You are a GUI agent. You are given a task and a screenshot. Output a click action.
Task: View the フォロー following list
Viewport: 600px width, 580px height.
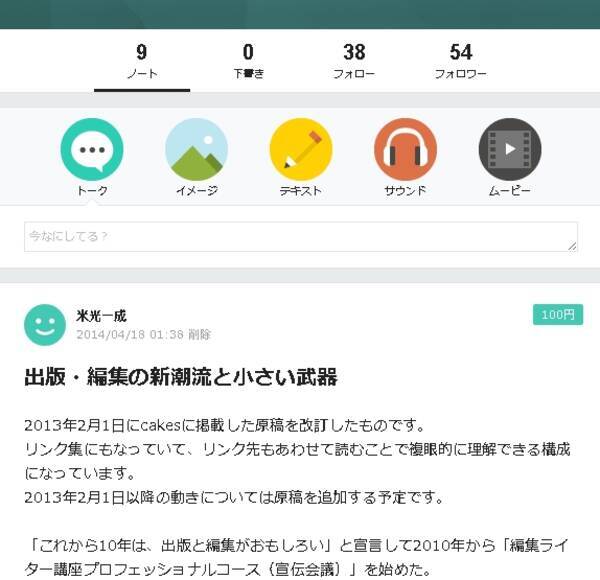[354, 61]
